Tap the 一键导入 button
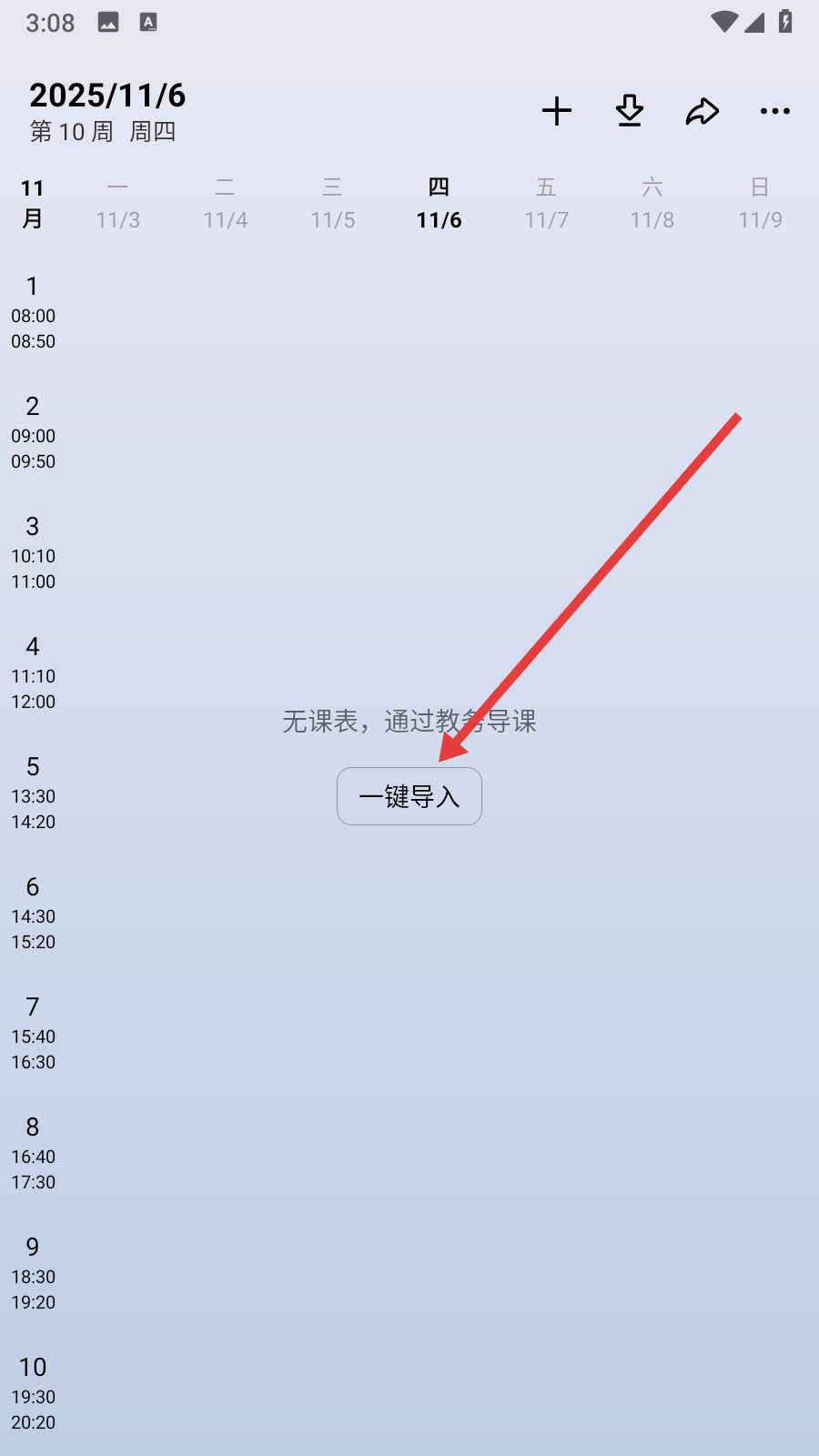Viewport: 819px width, 1456px height. pyautogui.click(x=409, y=796)
